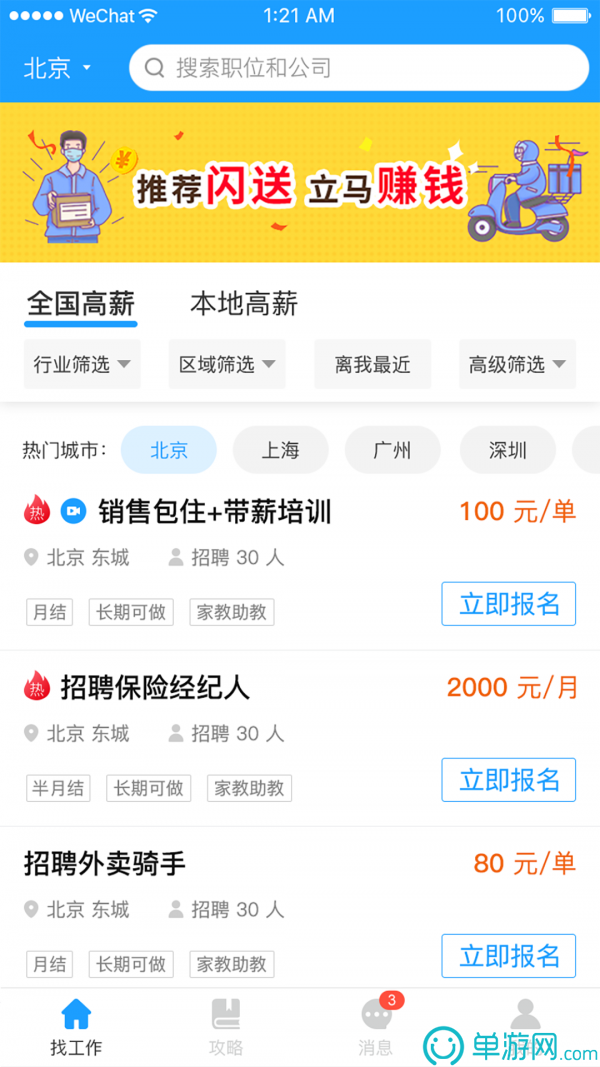Expand the 行业筛选 filter
This screenshot has width=600, height=1067.
click(x=82, y=364)
